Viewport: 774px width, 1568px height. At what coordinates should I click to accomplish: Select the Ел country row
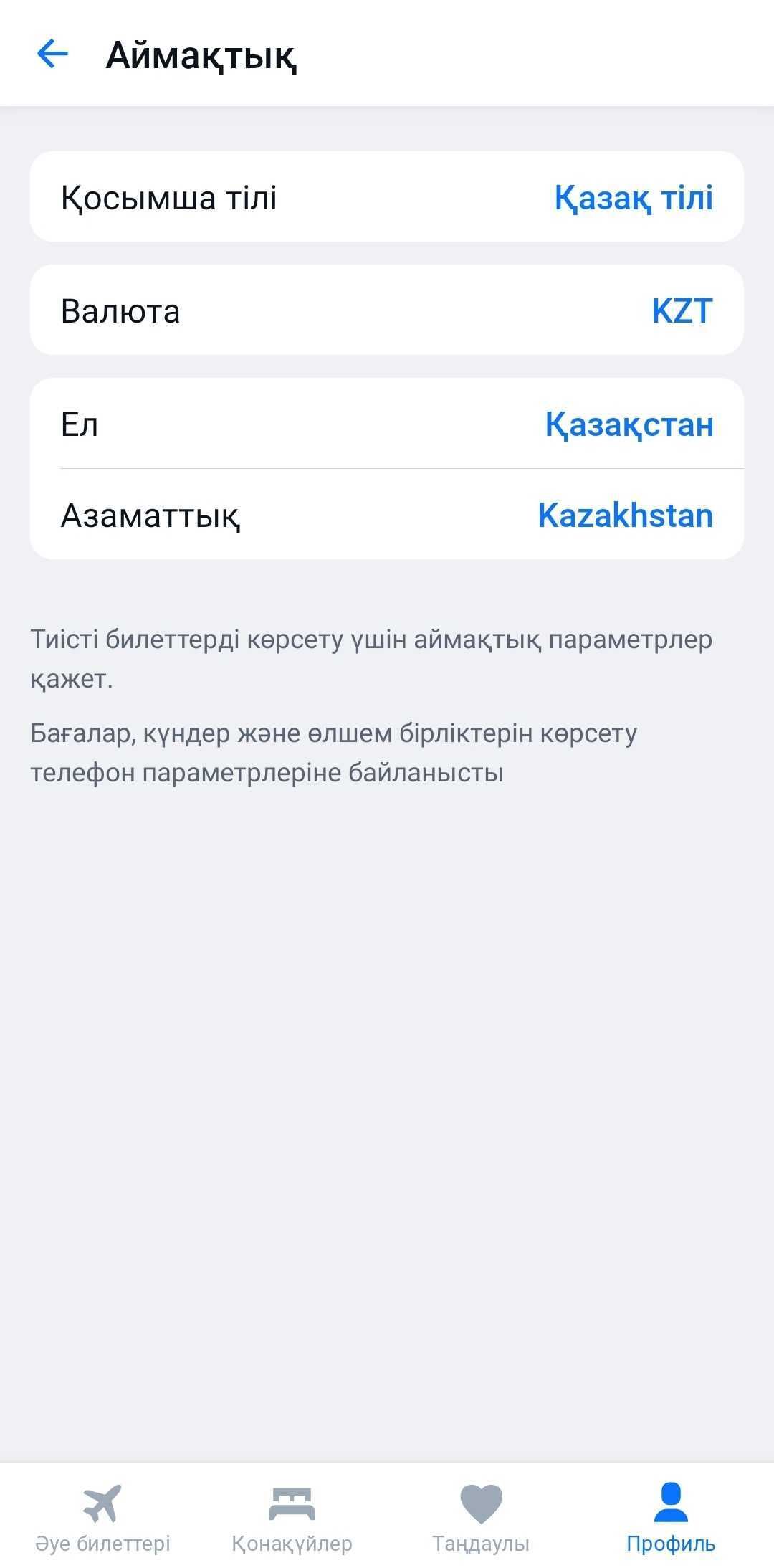pyautogui.click(x=387, y=424)
